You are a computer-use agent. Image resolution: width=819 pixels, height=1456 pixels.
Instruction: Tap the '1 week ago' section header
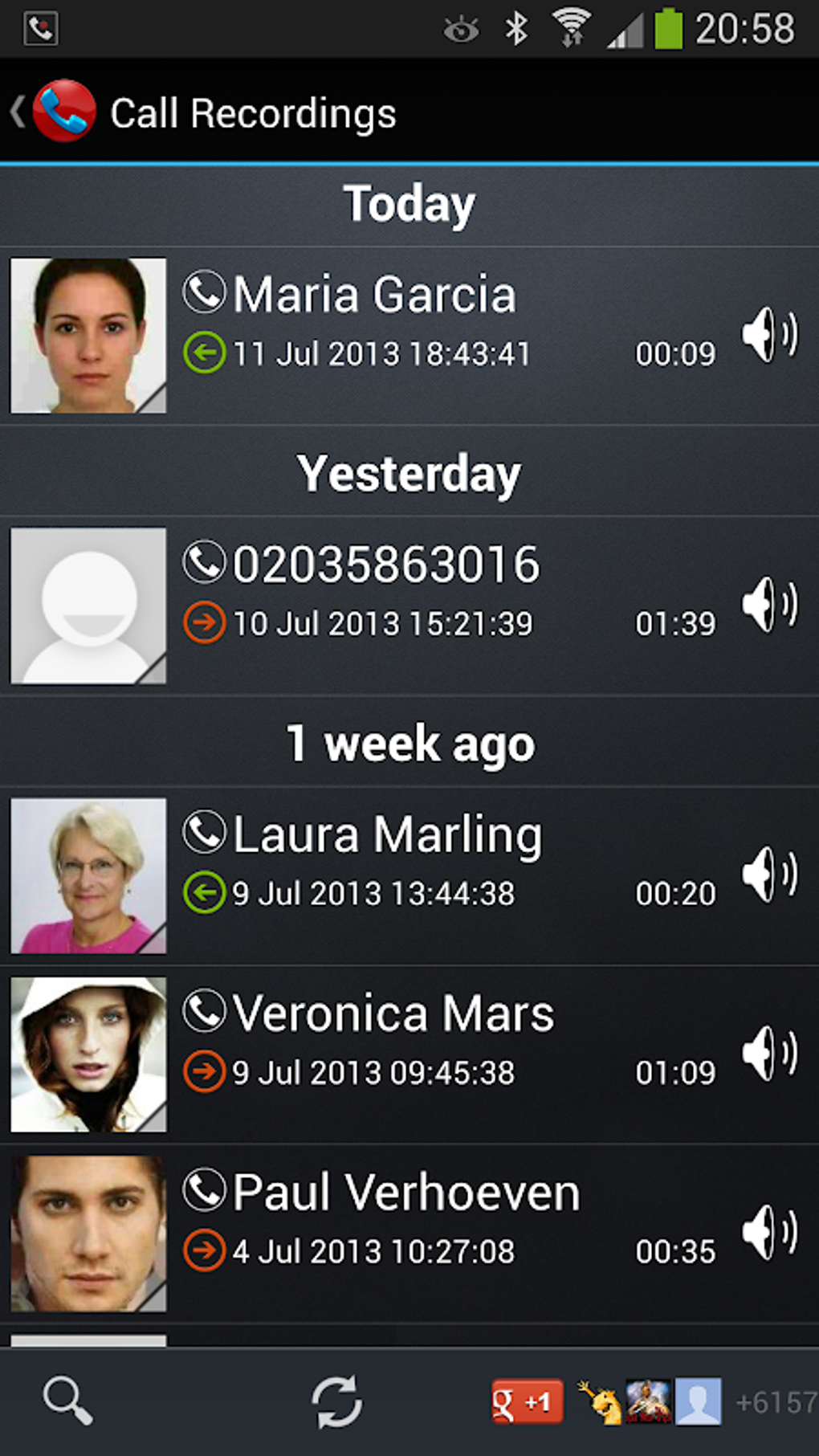(x=409, y=743)
